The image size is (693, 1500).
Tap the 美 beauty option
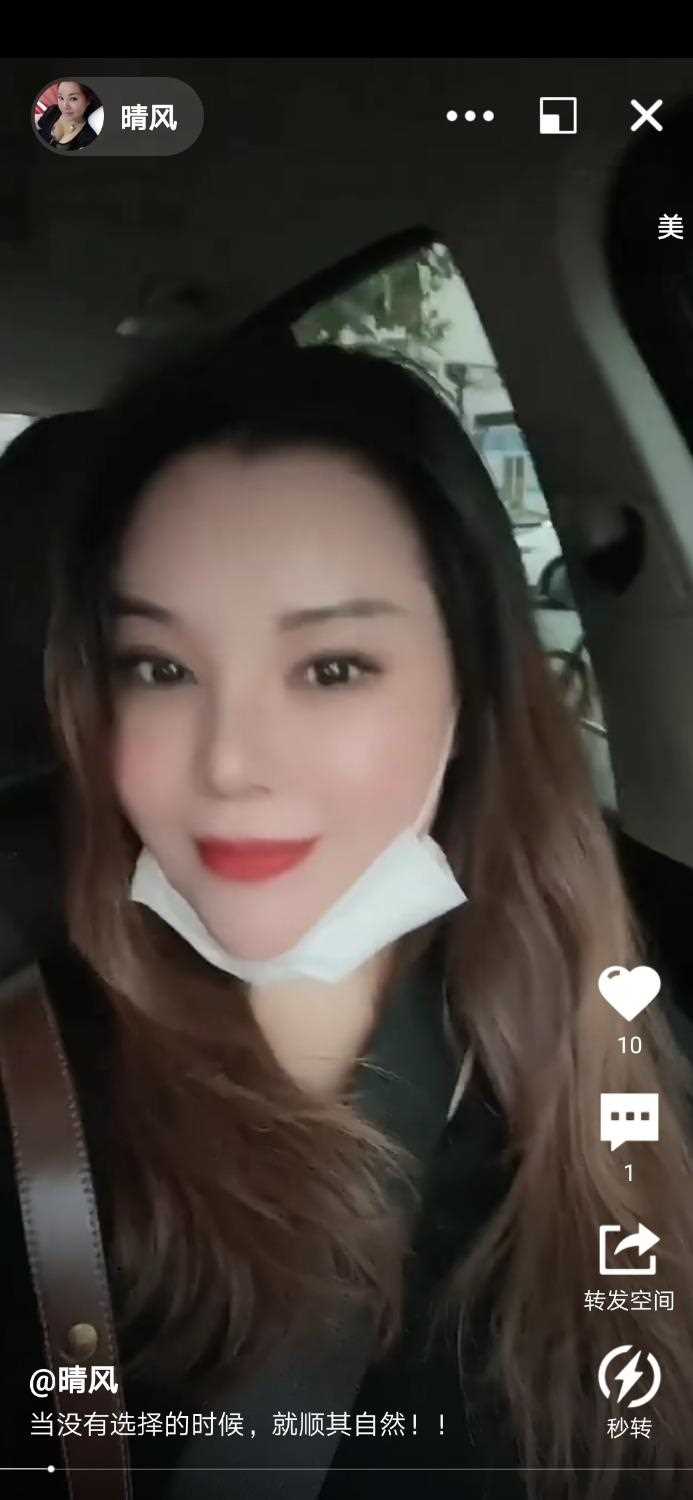coord(670,228)
